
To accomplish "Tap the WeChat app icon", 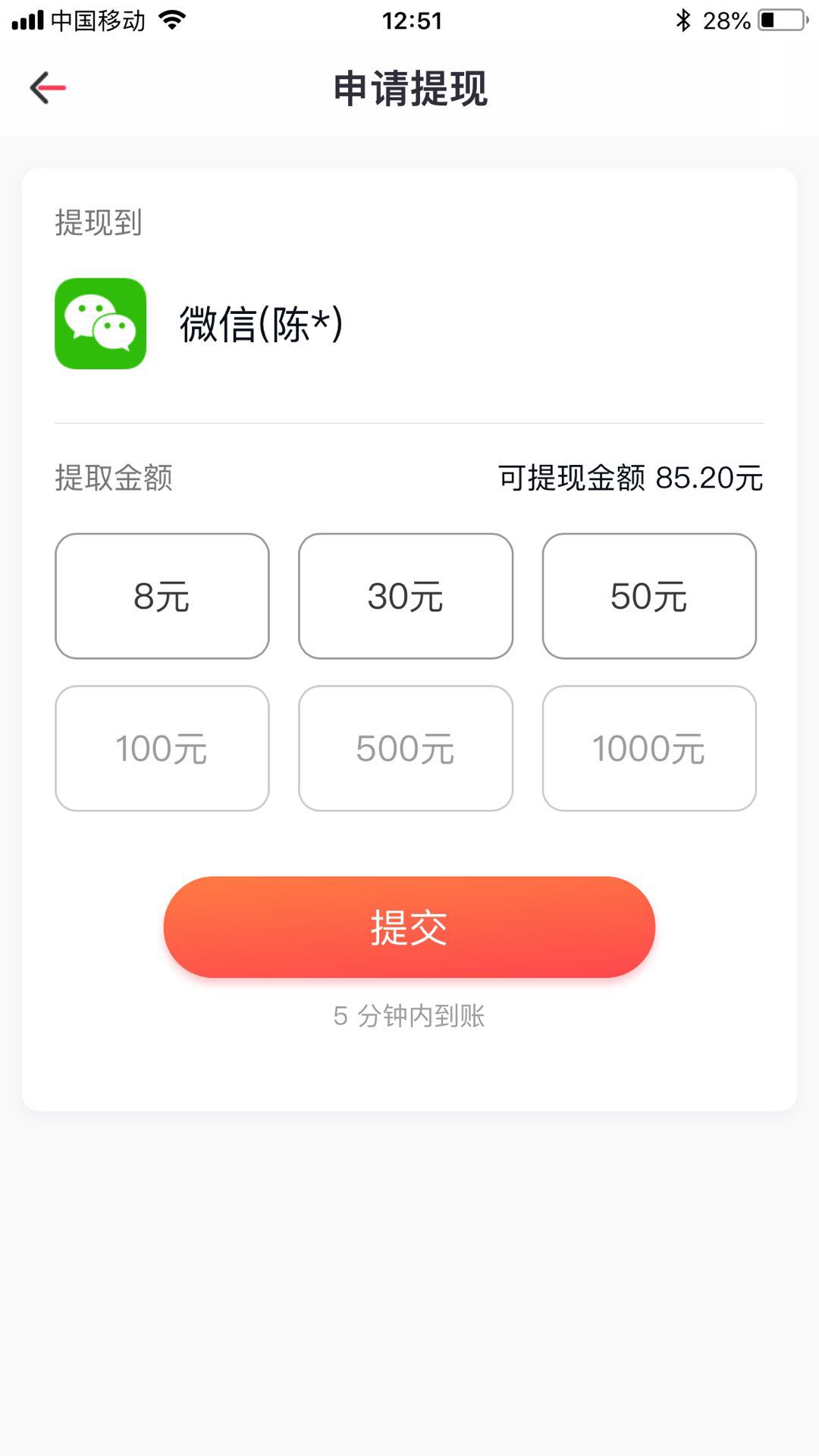I will coord(101,322).
